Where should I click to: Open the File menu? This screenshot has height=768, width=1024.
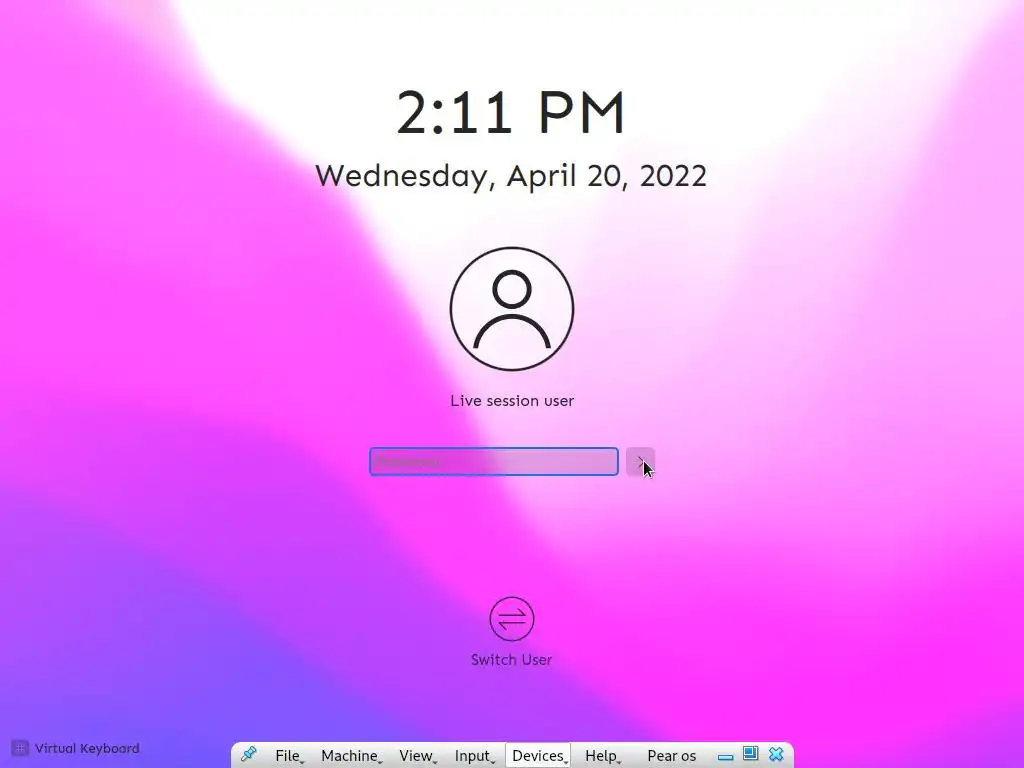click(x=288, y=756)
